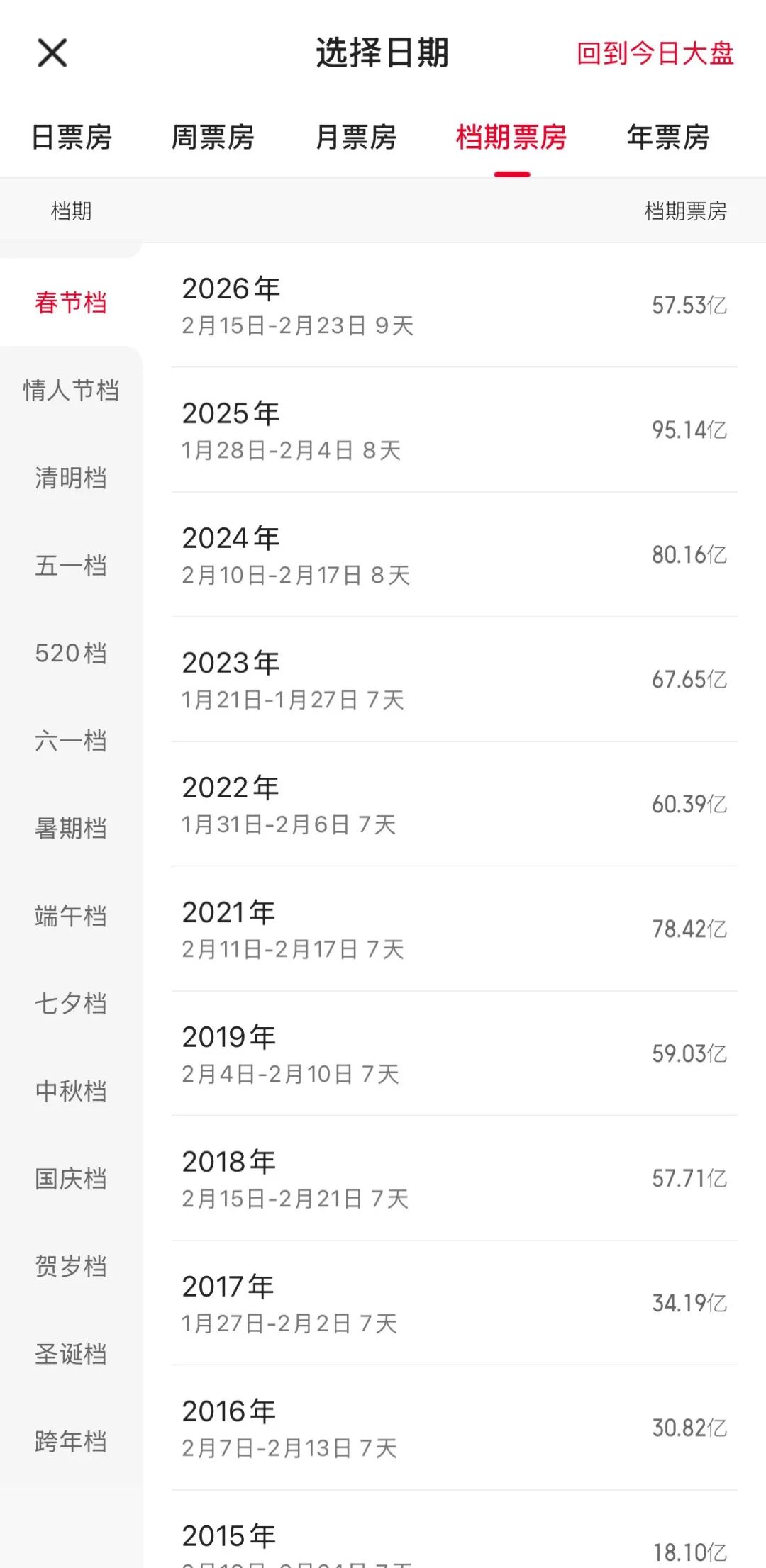Select 清明档 period category

[x=71, y=478]
